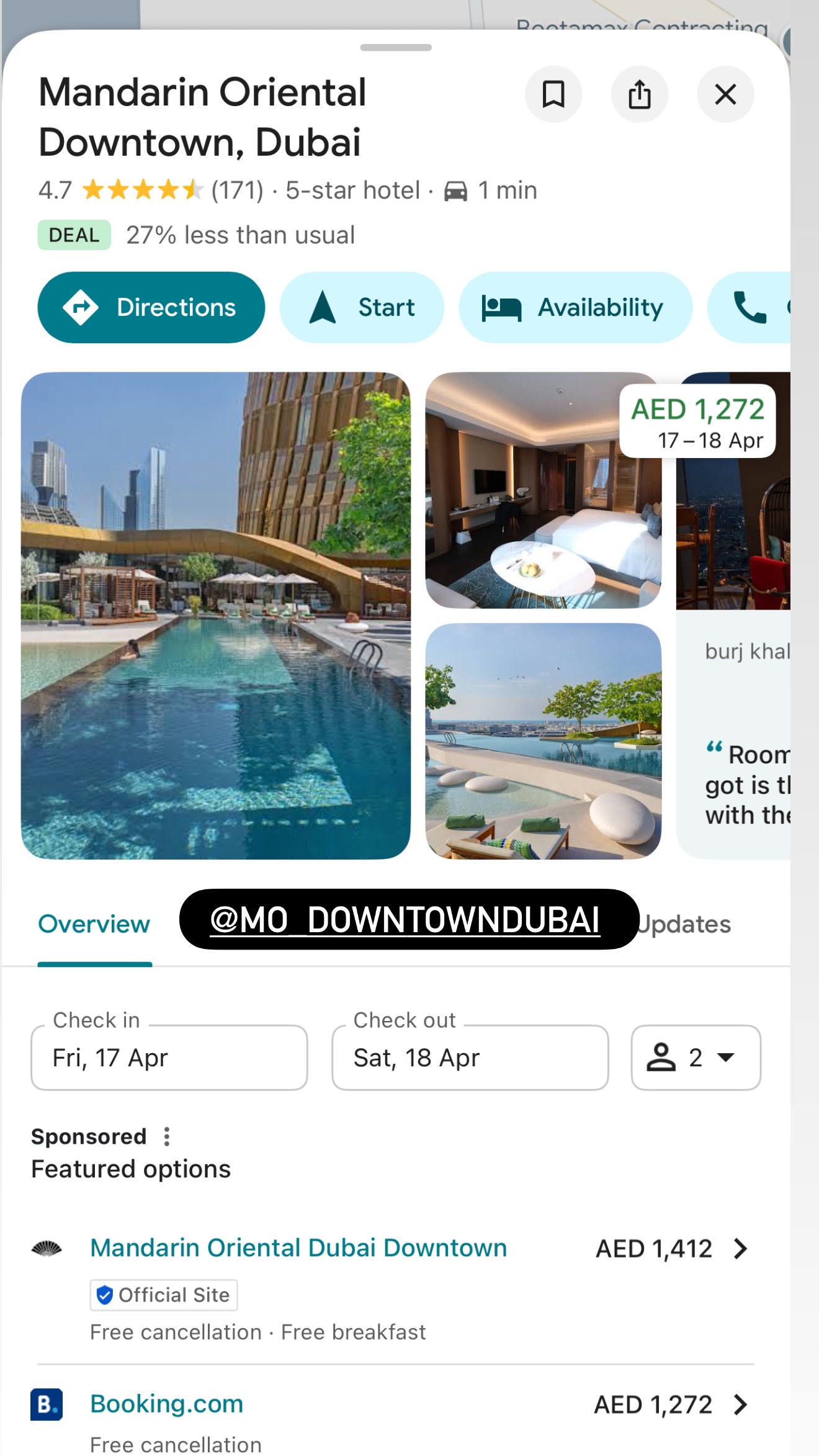This screenshot has width=819, height=1456.
Task: Switch to the Overview tab
Action: click(x=94, y=924)
